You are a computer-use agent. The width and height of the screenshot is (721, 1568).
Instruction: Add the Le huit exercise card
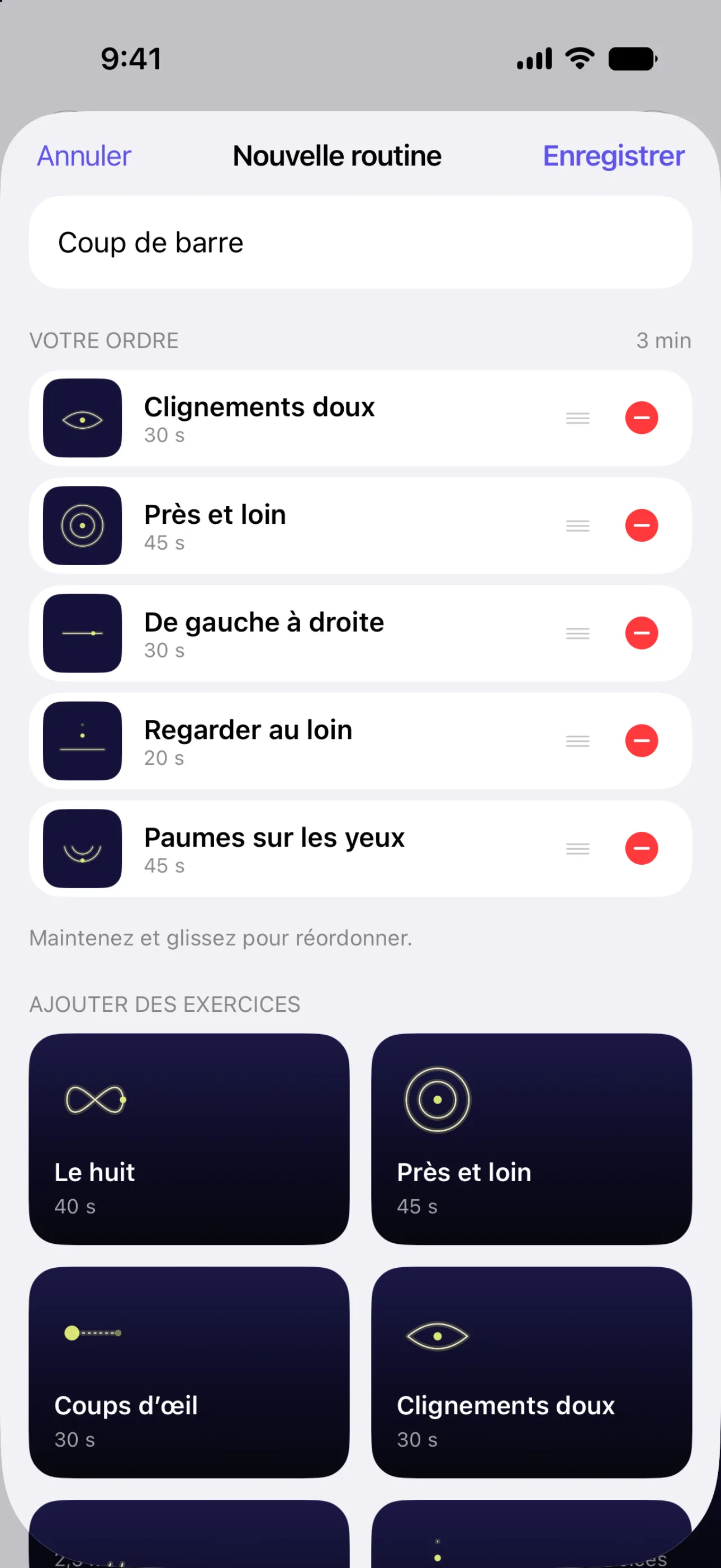tap(189, 1139)
